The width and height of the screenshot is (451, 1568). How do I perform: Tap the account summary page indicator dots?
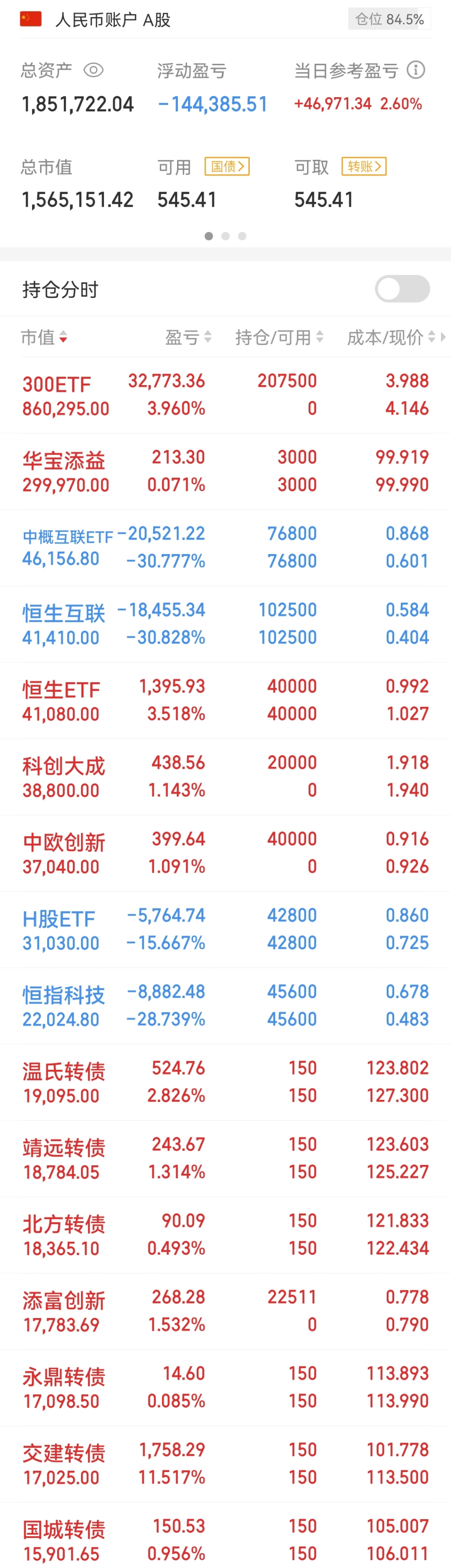point(225,236)
